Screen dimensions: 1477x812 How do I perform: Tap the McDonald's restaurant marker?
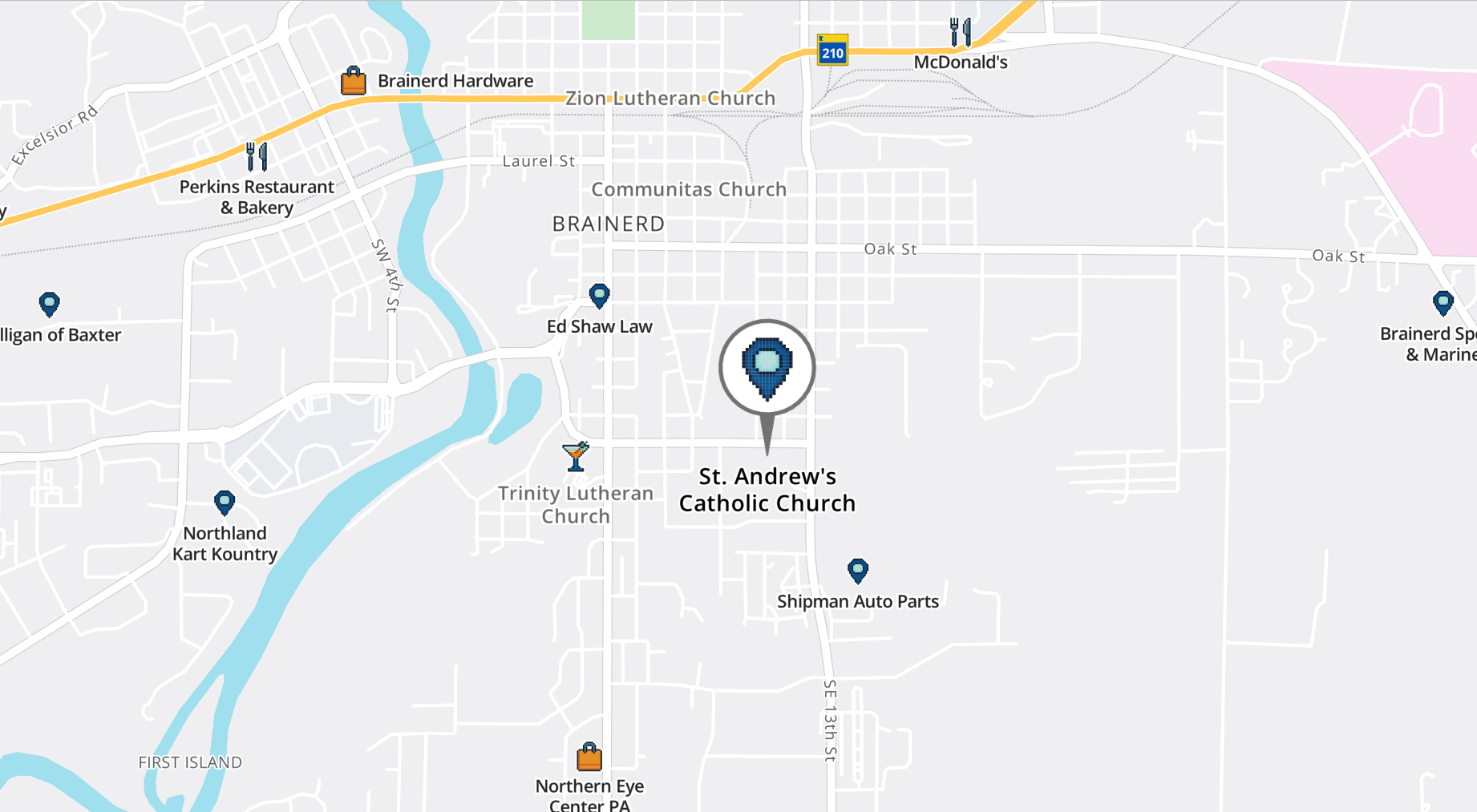pos(960,33)
